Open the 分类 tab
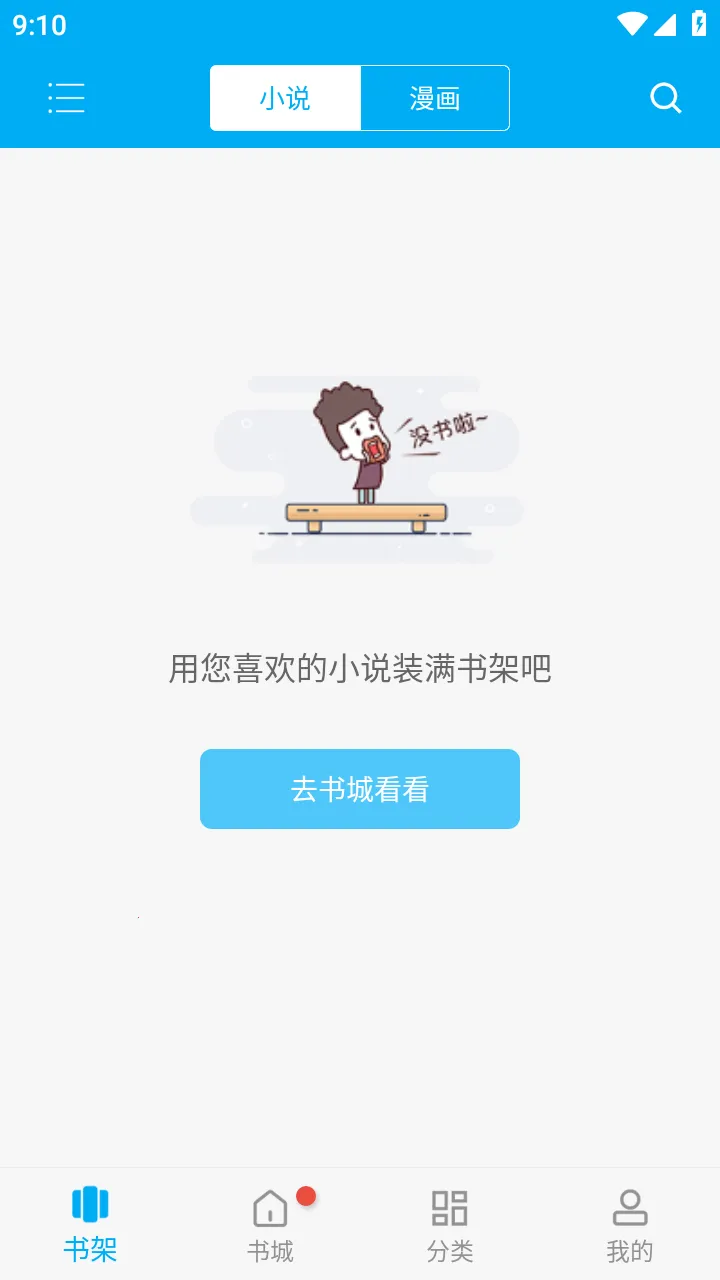Image resolution: width=720 pixels, height=1280 pixels. click(x=450, y=1224)
